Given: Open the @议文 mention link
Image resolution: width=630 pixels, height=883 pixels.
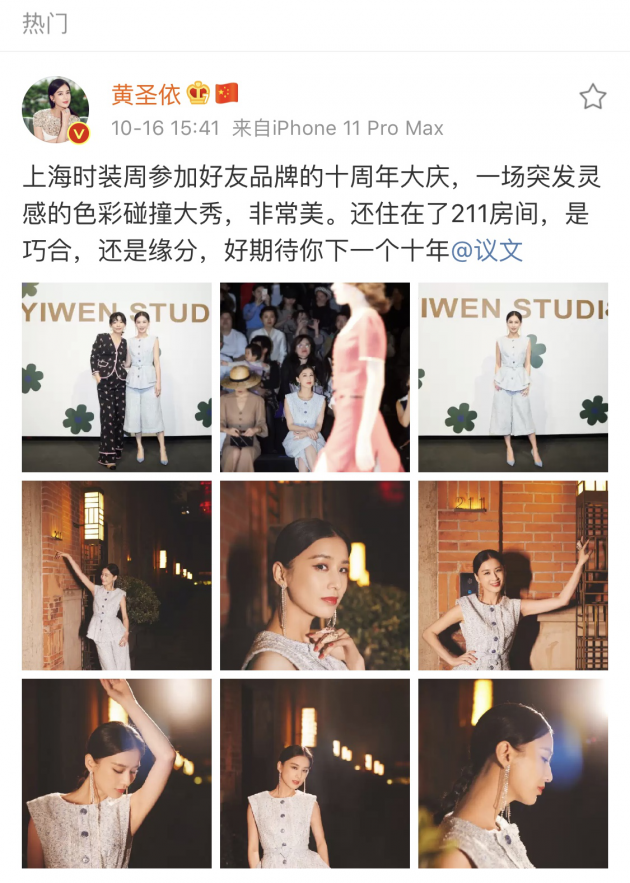Looking at the screenshot, I should point(487,250).
